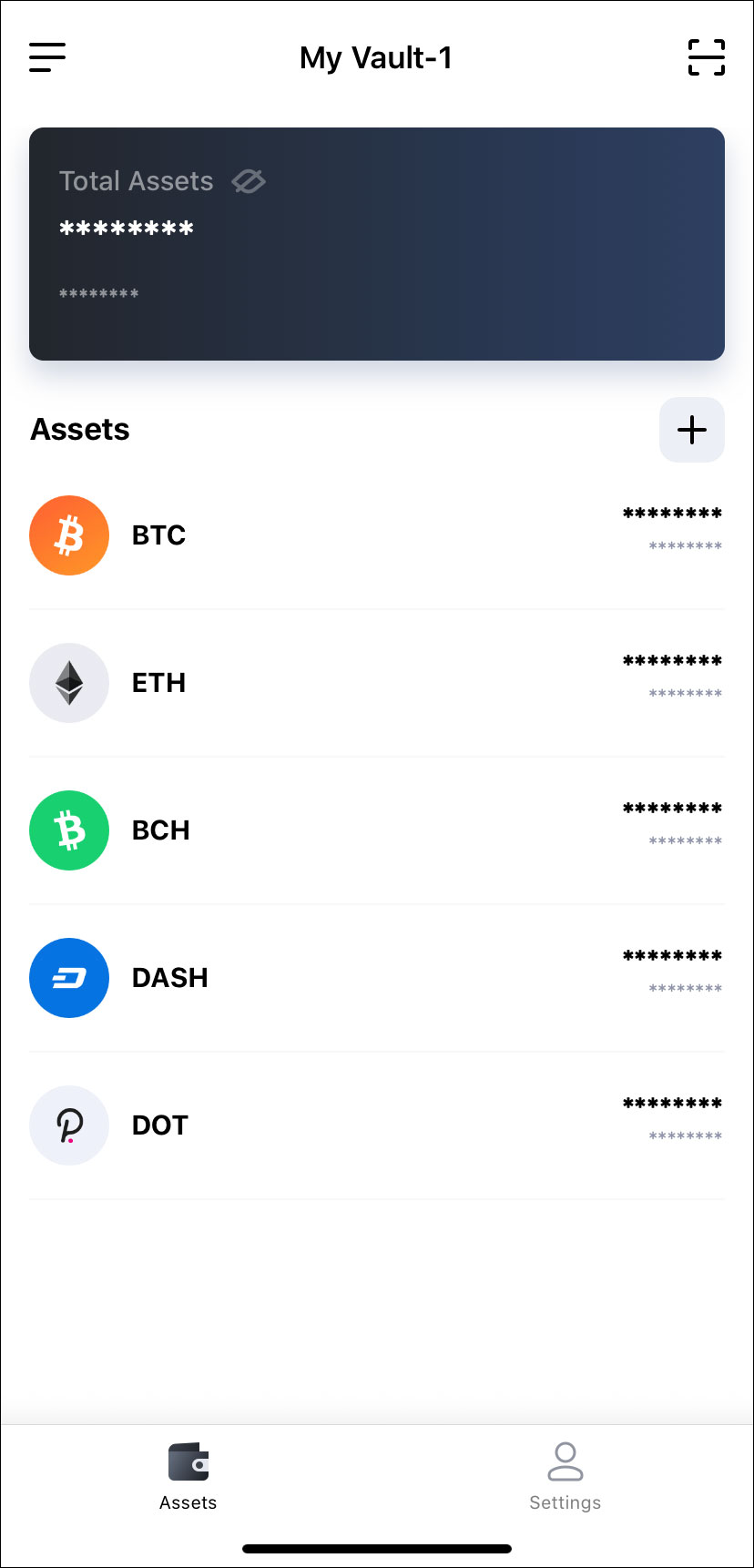Reveal hidden Total Assets balance
Screen dimensions: 754x1568
[x=248, y=181]
